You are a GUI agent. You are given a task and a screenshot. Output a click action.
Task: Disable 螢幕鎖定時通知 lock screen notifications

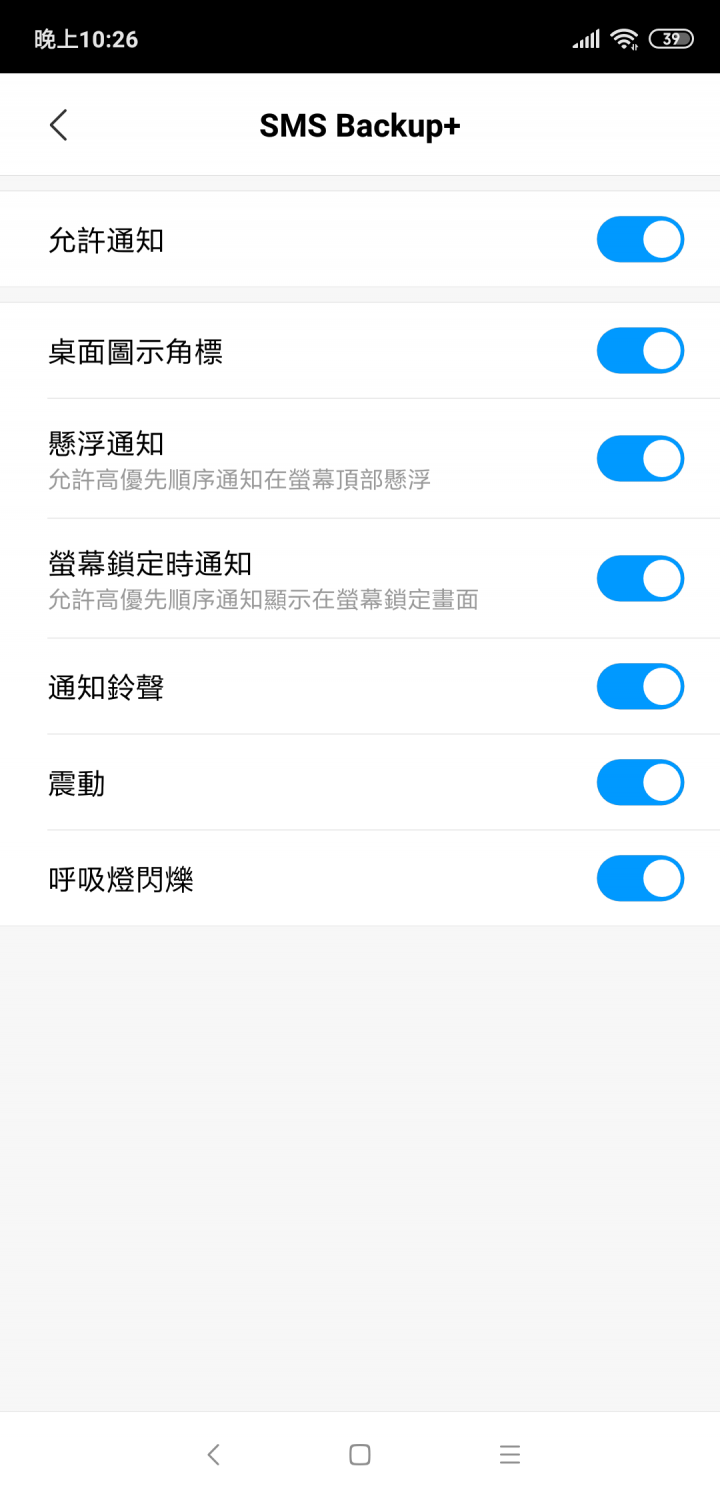pos(640,578)
